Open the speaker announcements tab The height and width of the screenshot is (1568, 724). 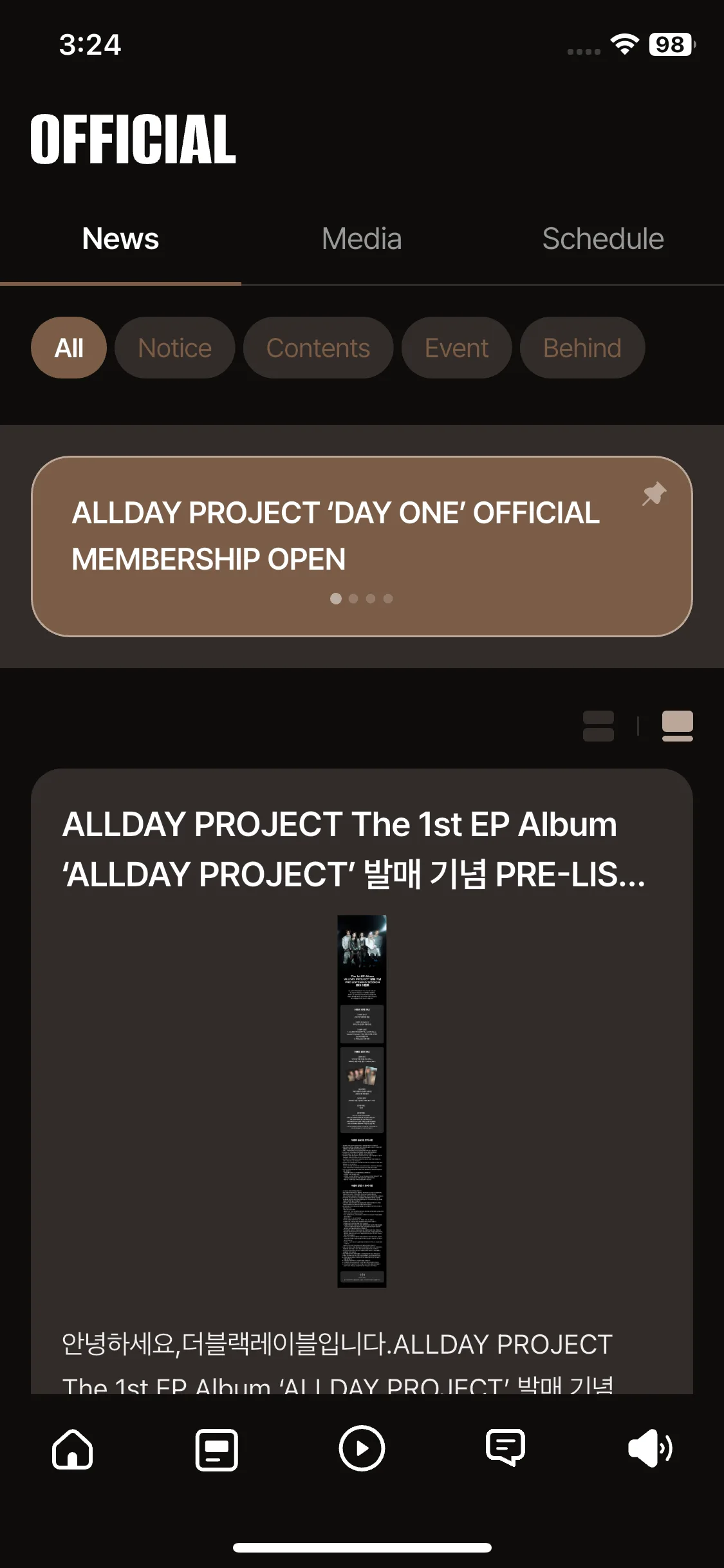(650, 1450)
